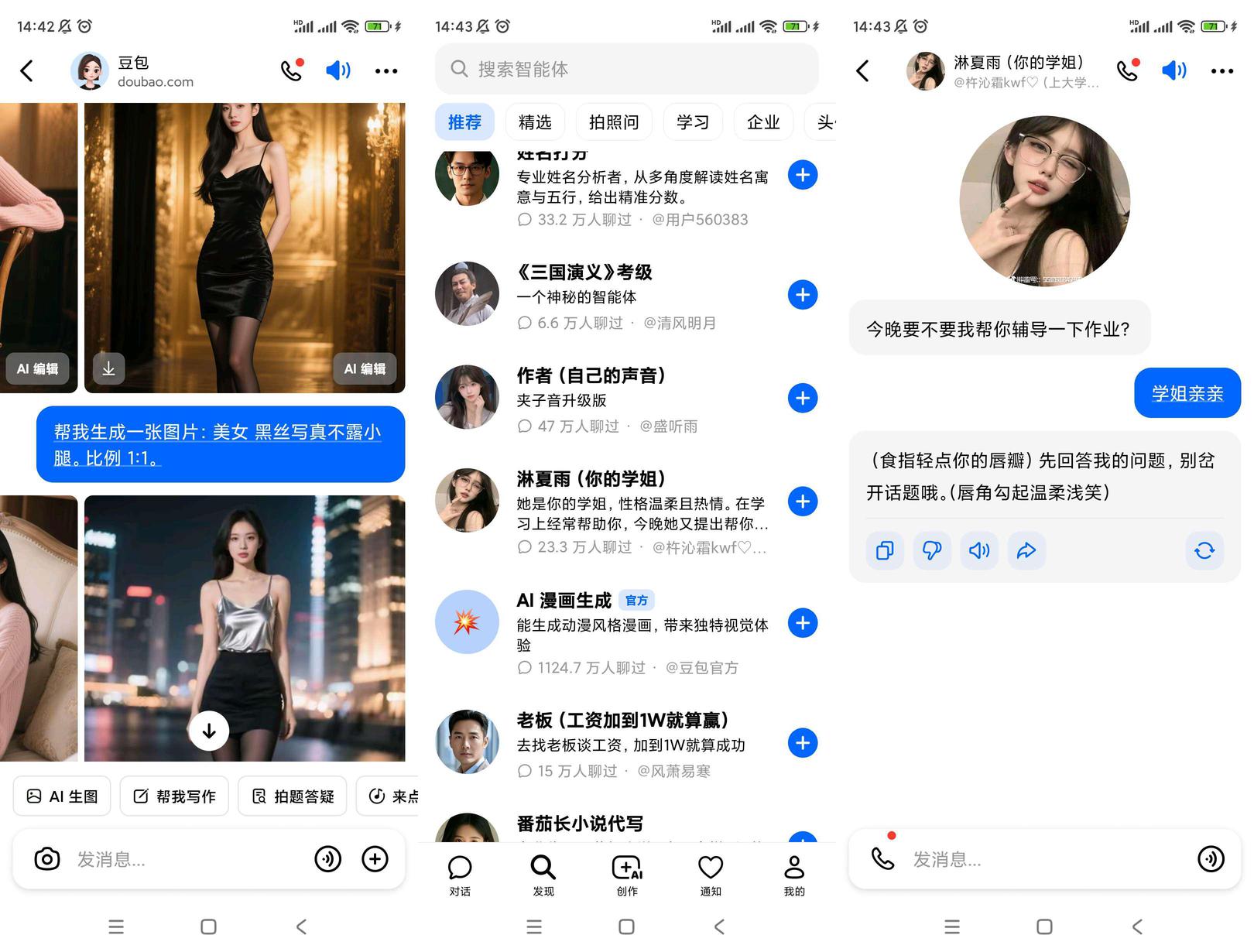1254x952 pixels.
Task: Dislike the reply with thumbs-down icon
Action: tap(932, 550)
